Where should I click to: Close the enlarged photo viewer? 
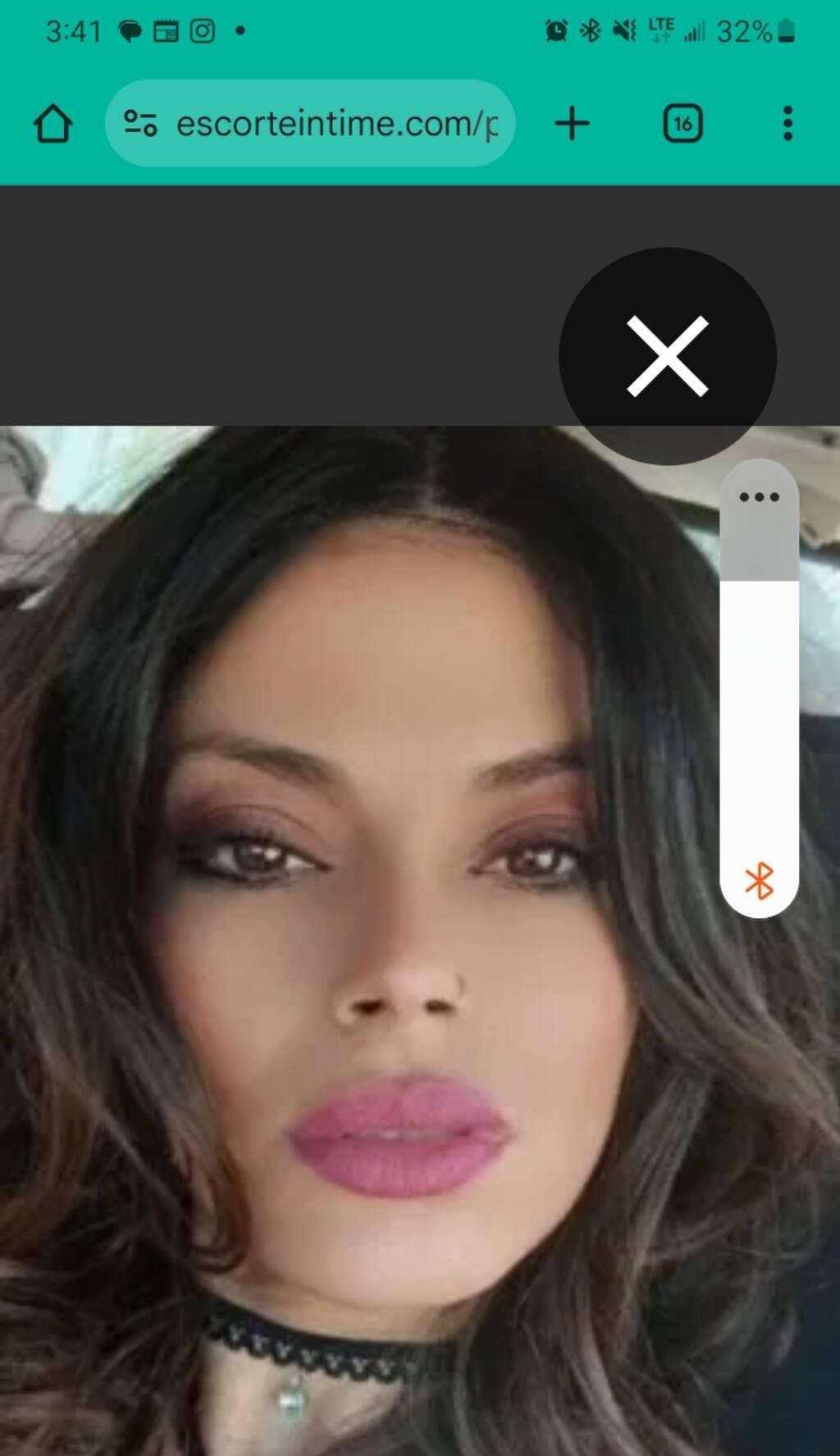coord(667,356)
